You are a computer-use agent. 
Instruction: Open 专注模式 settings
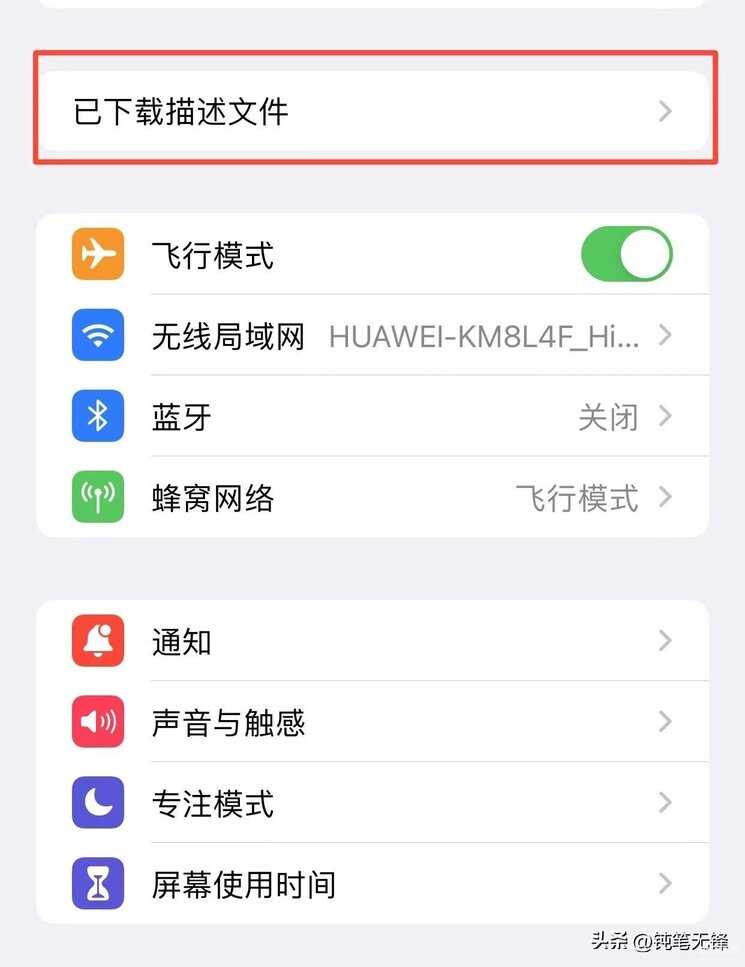point(372,803)
